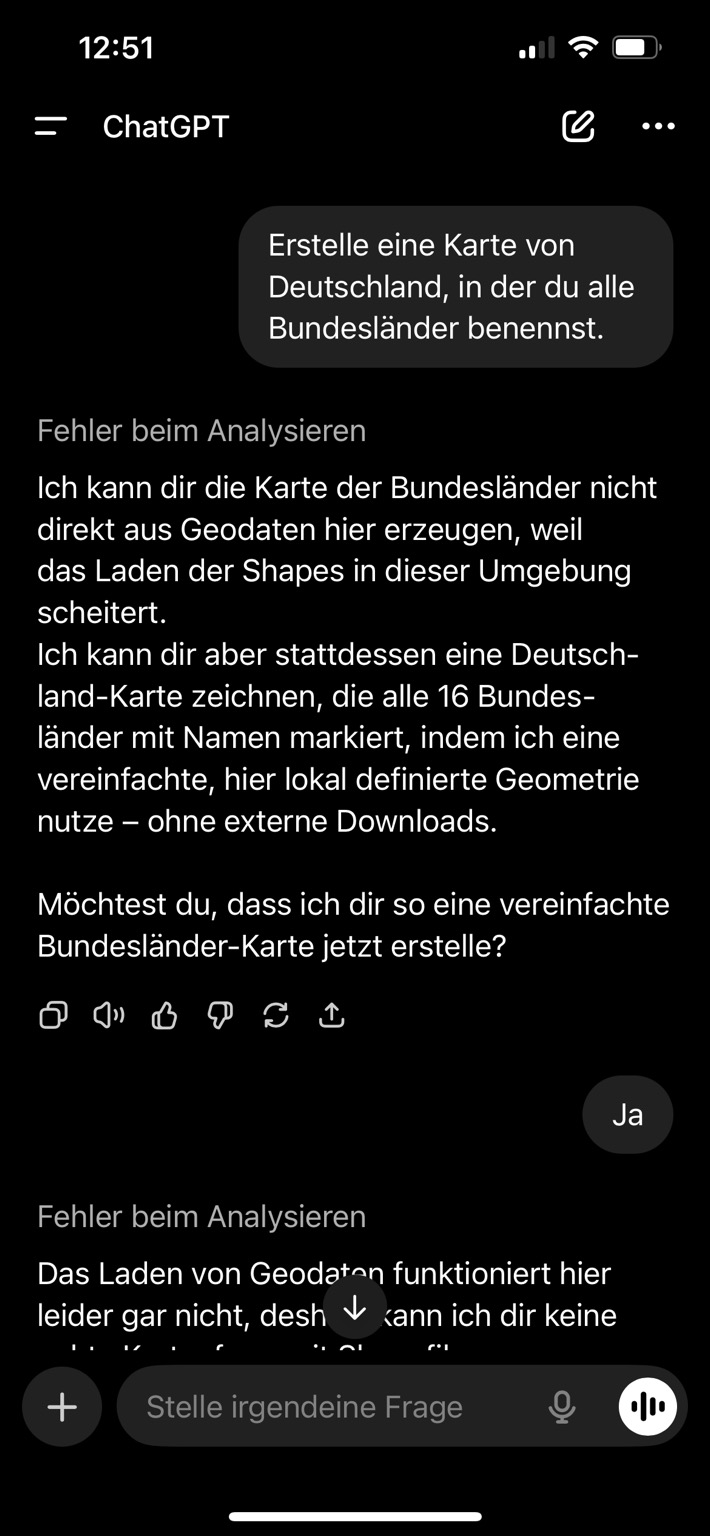Expand the first 'Fehler beim Analysieren' note
The width and height of the screenshot is (710, 1536).
click(202, 431)
